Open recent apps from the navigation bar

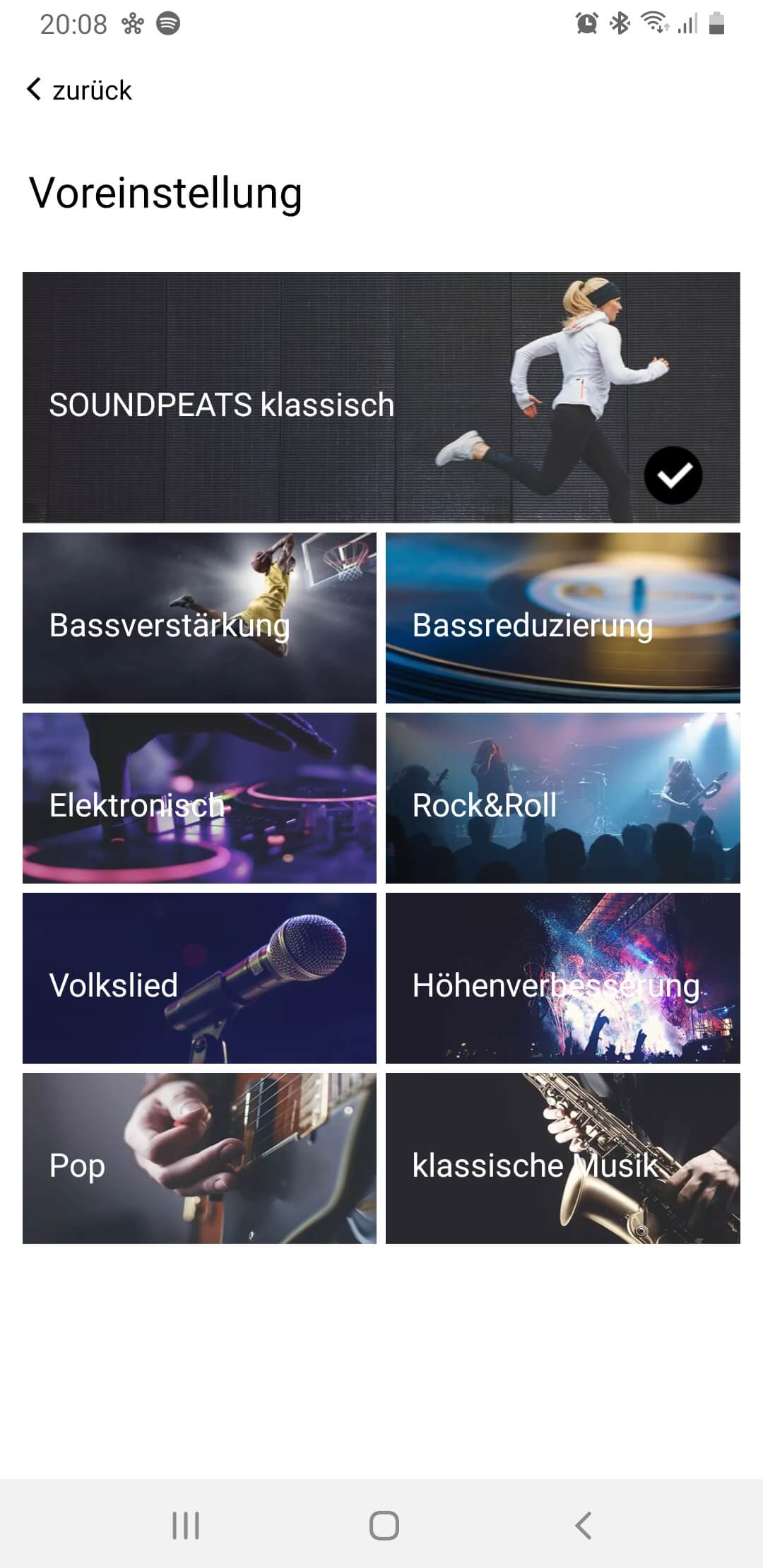[x=186, y=1525]
